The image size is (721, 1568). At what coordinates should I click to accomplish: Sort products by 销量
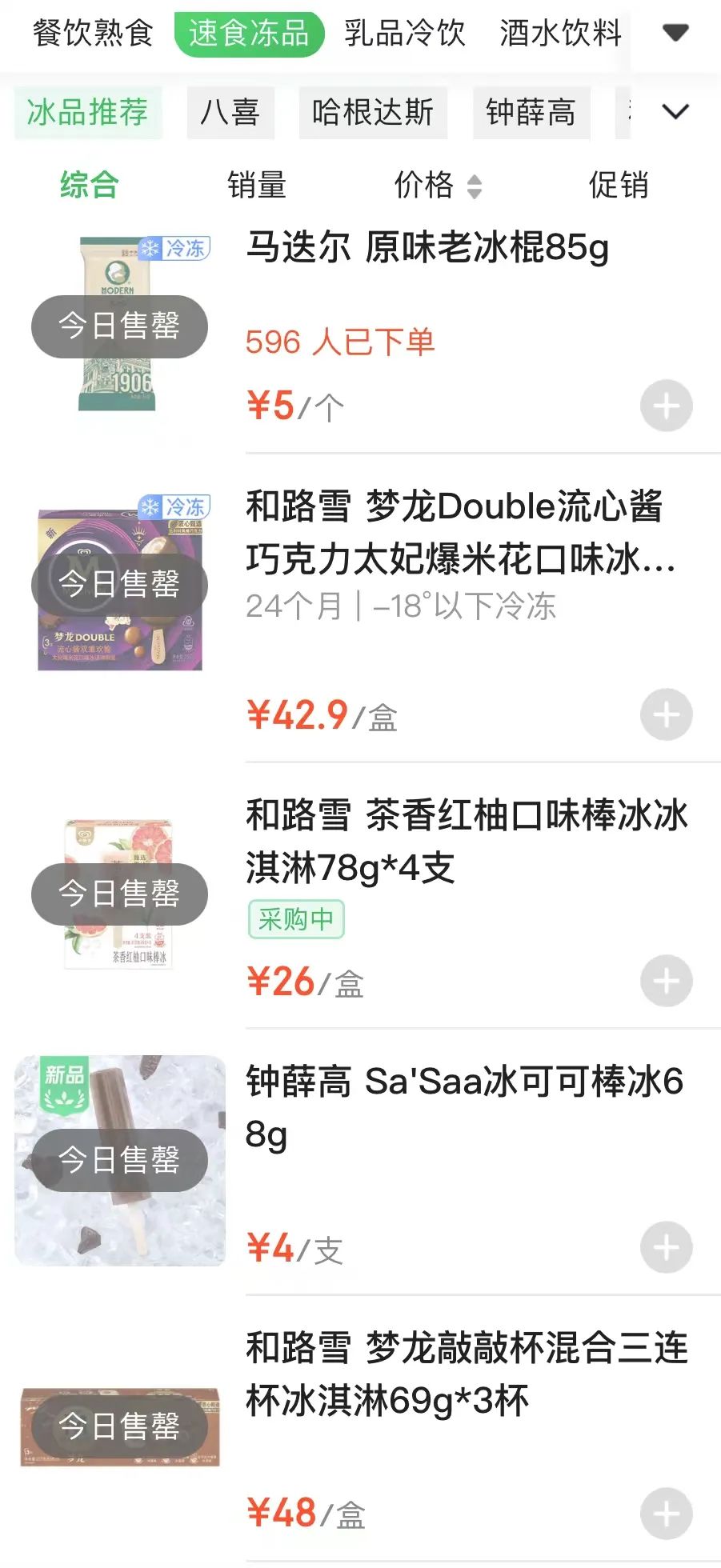tap(257, 186)
